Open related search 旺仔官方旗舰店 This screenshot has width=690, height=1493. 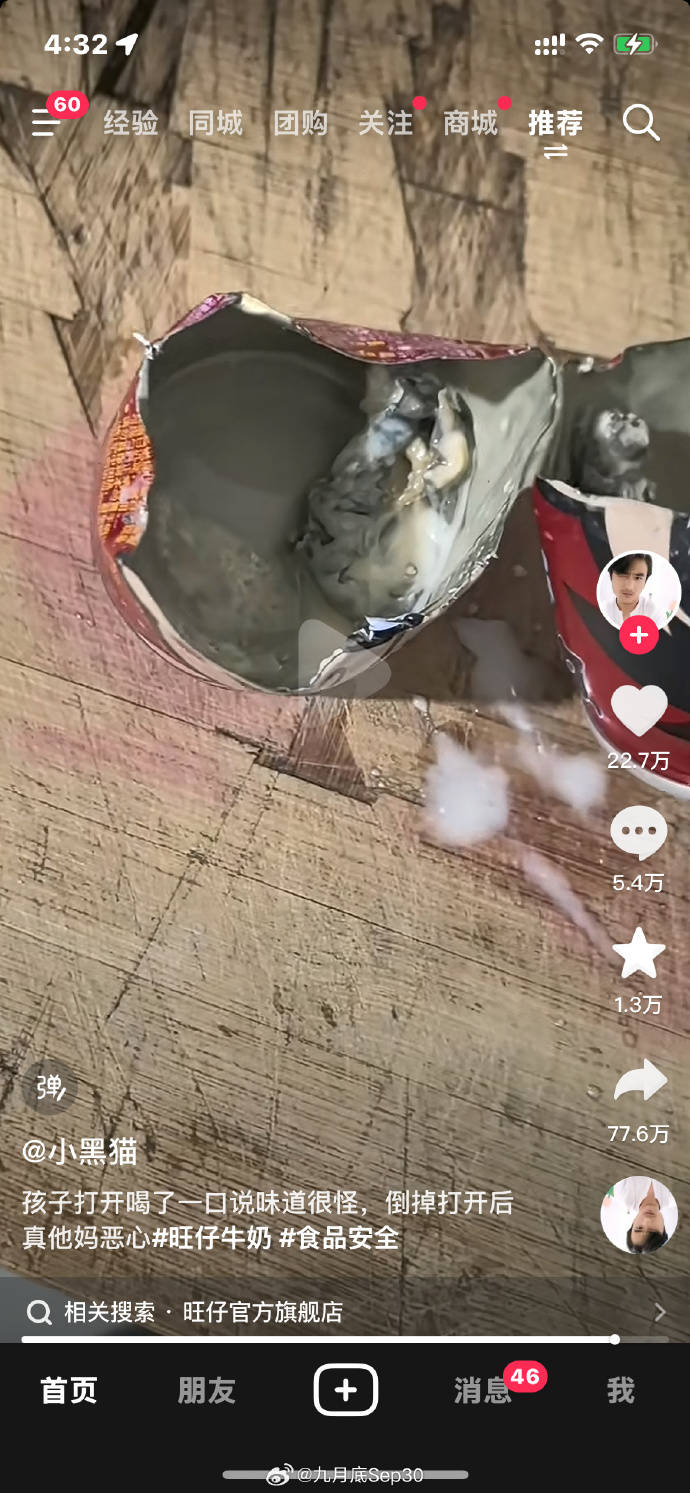[262, 1312]
